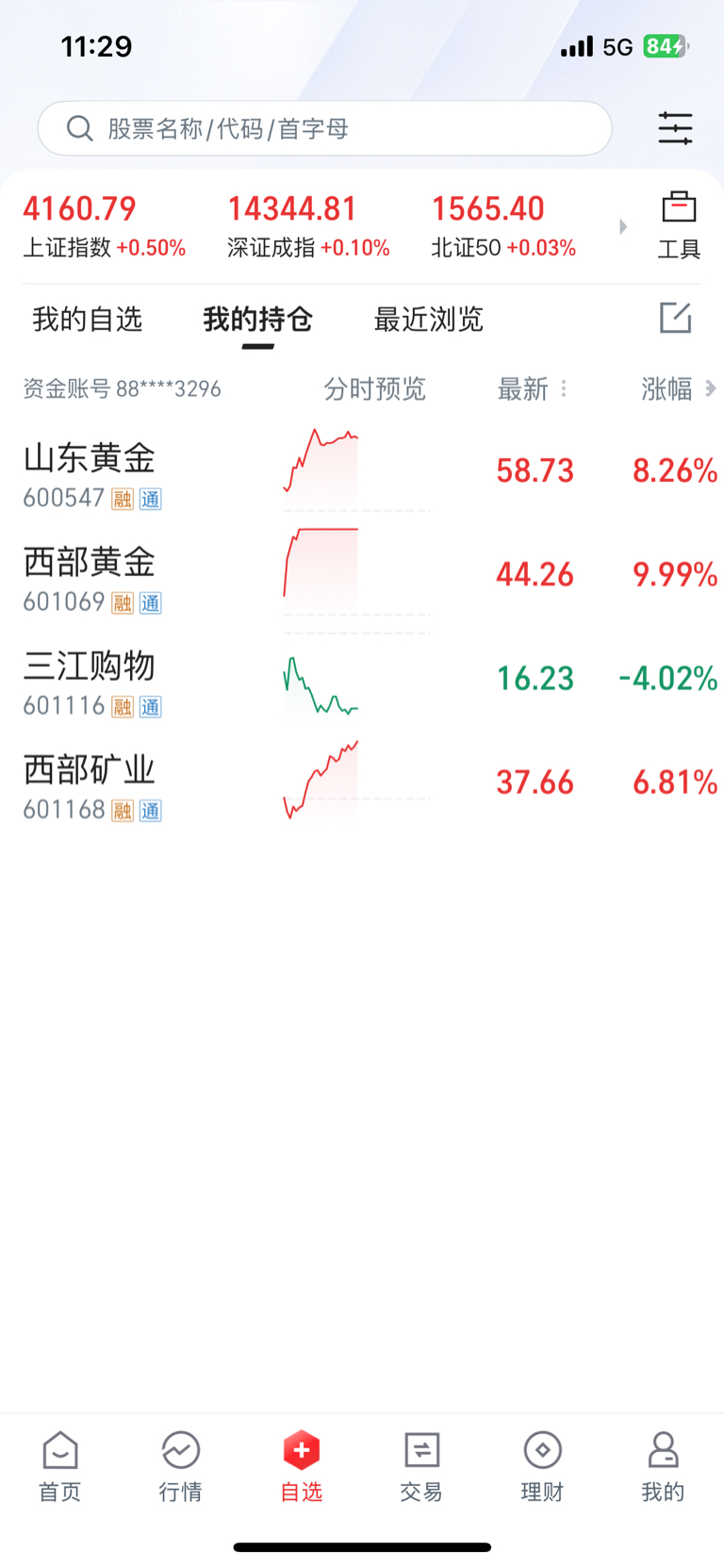Select the 西部矿业 stock row
This screenshot has width=724, height=1568.
[x=90, y=783]
